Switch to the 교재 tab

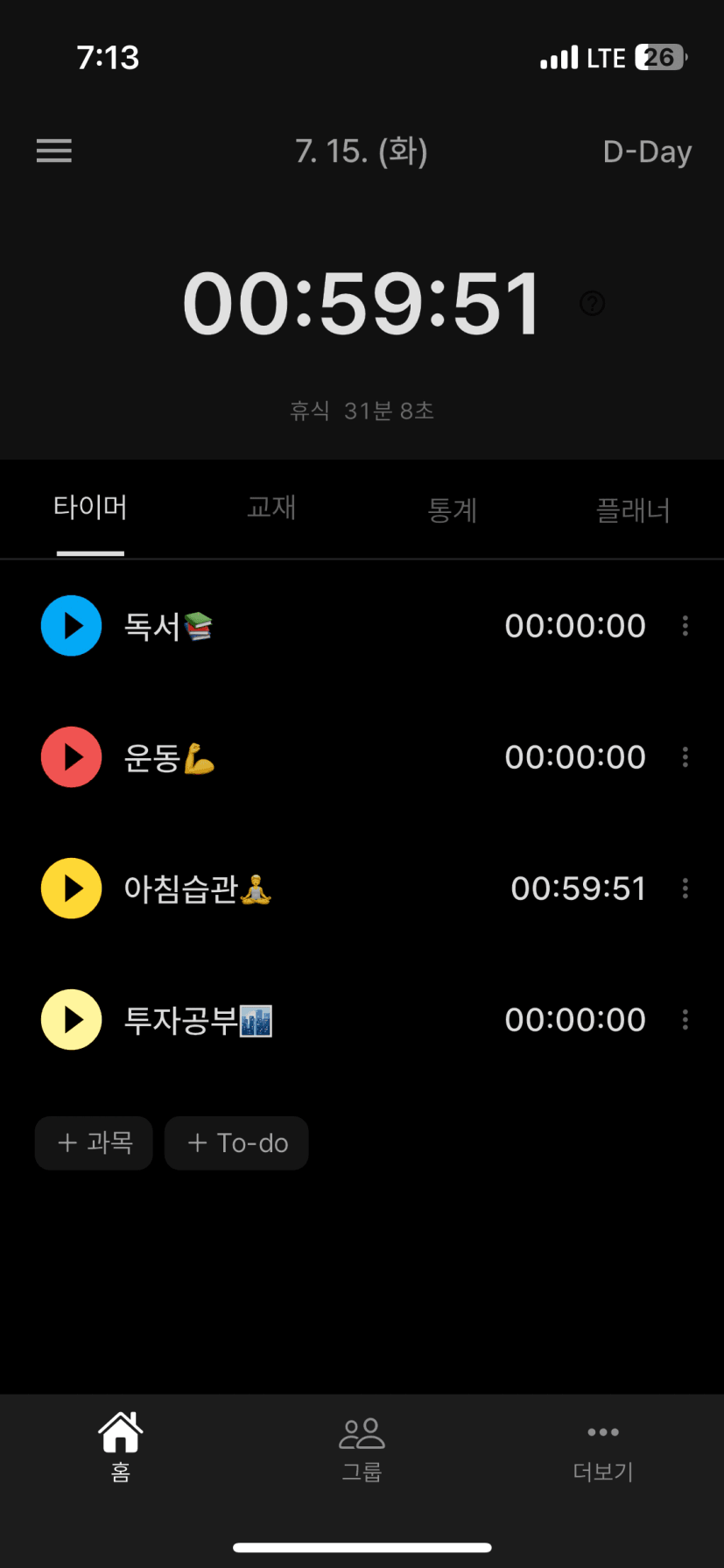coord(271,508)
